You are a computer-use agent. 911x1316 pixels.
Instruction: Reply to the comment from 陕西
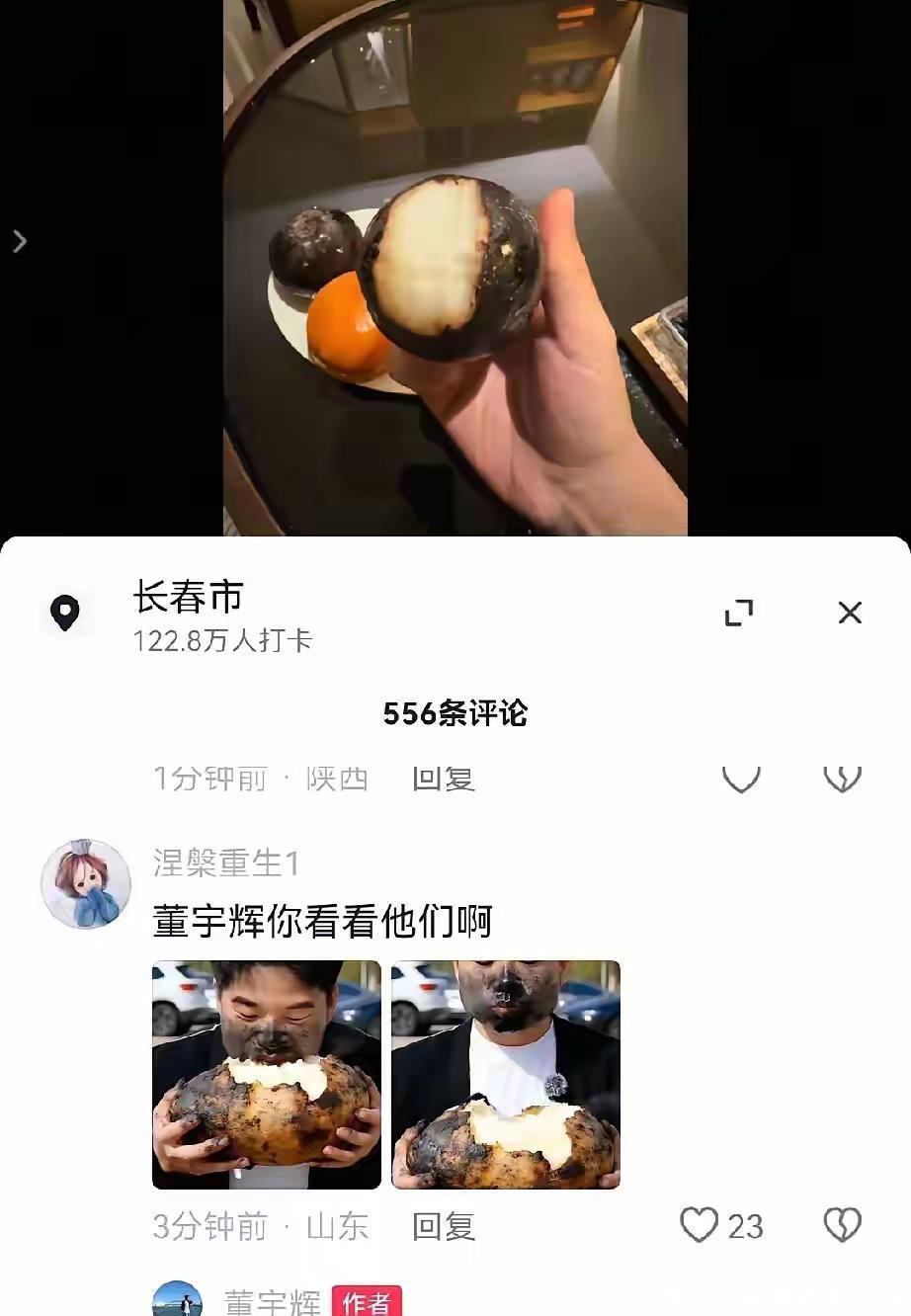click(x=444, y=780)
